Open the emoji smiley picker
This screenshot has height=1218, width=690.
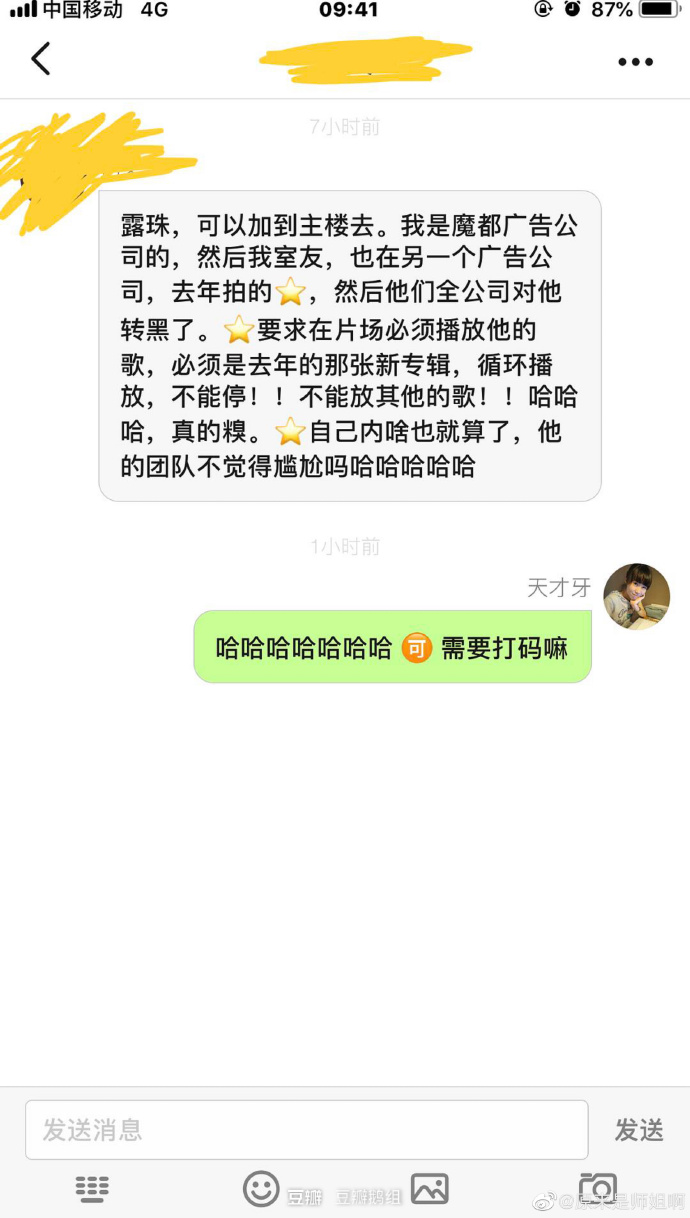pos(261,1188)
